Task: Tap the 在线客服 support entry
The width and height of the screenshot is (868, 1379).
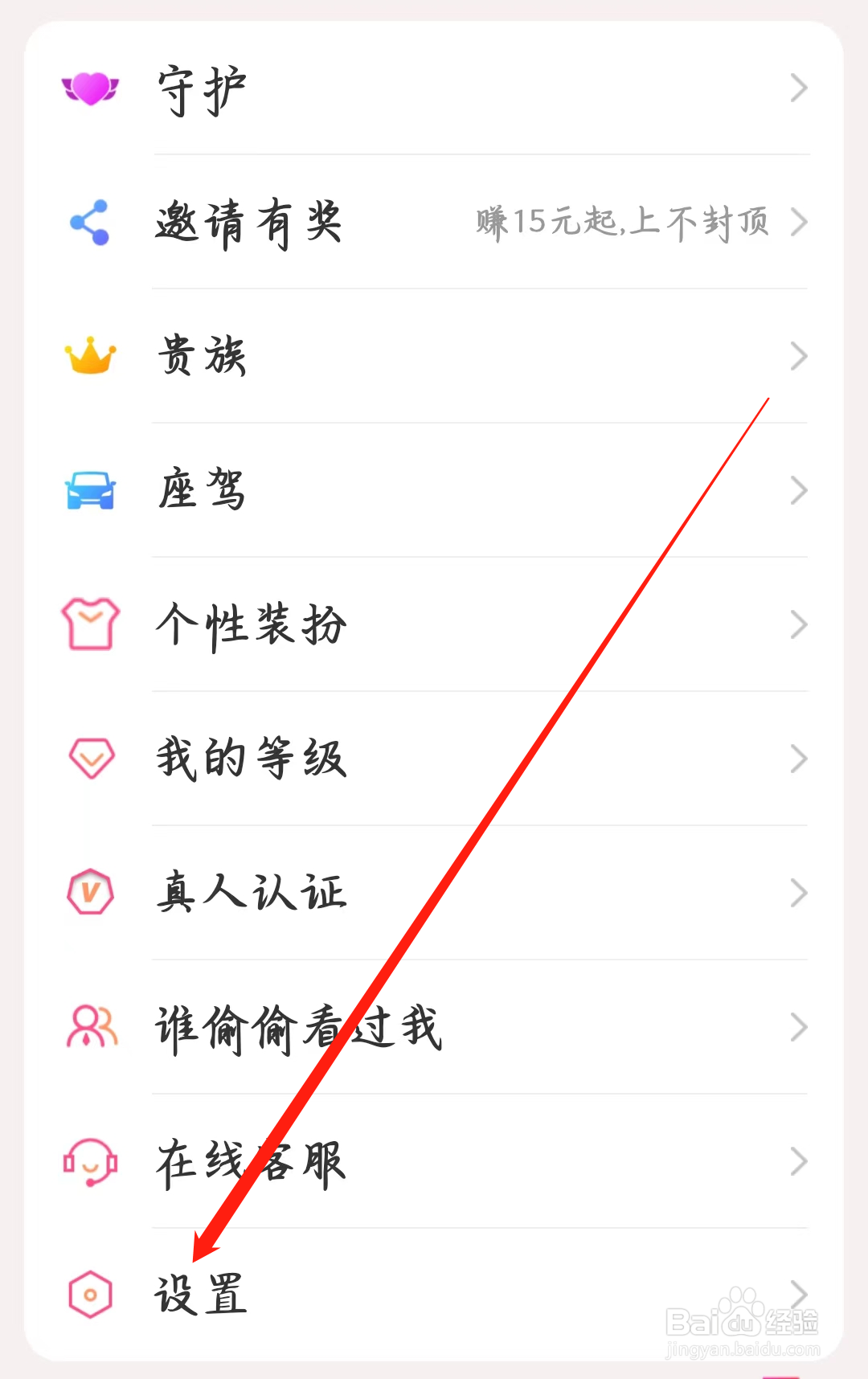Action: point(249,1160)
